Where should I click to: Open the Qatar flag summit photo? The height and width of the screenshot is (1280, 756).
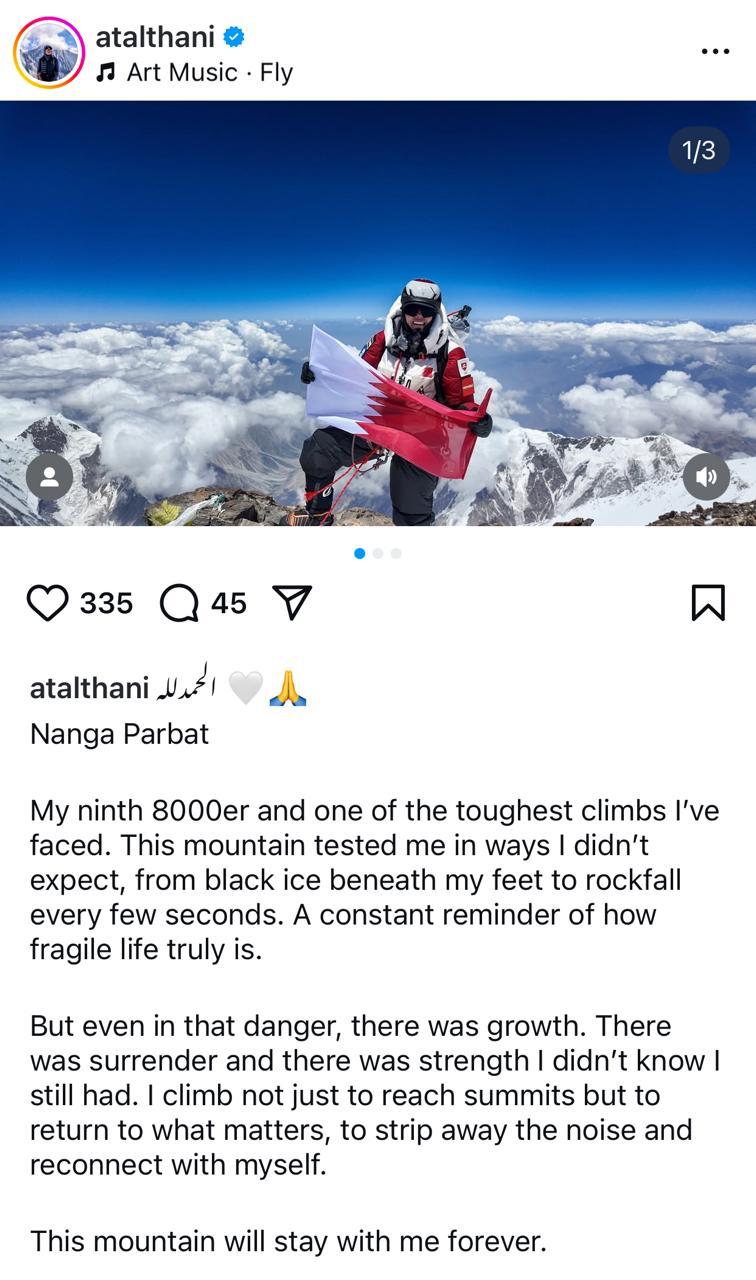378,313
